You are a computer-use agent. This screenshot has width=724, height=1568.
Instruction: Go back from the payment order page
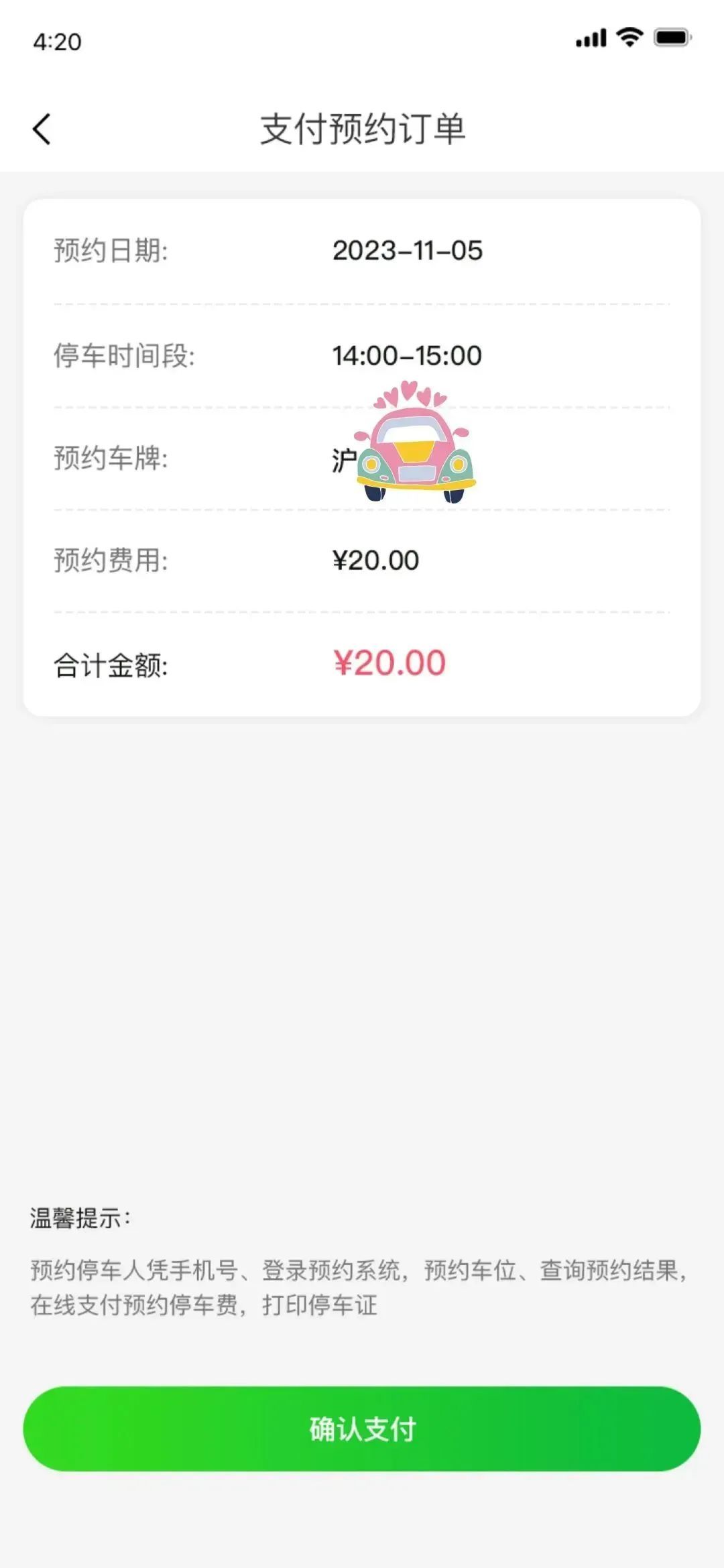[42, 129]
